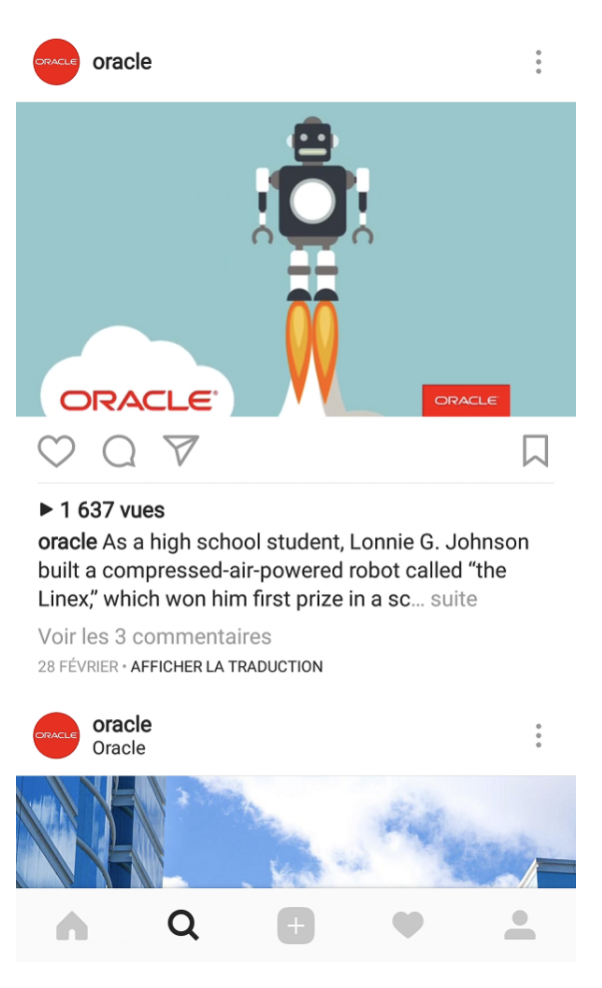Open the building photo post
602x988 pixels.
296,831
